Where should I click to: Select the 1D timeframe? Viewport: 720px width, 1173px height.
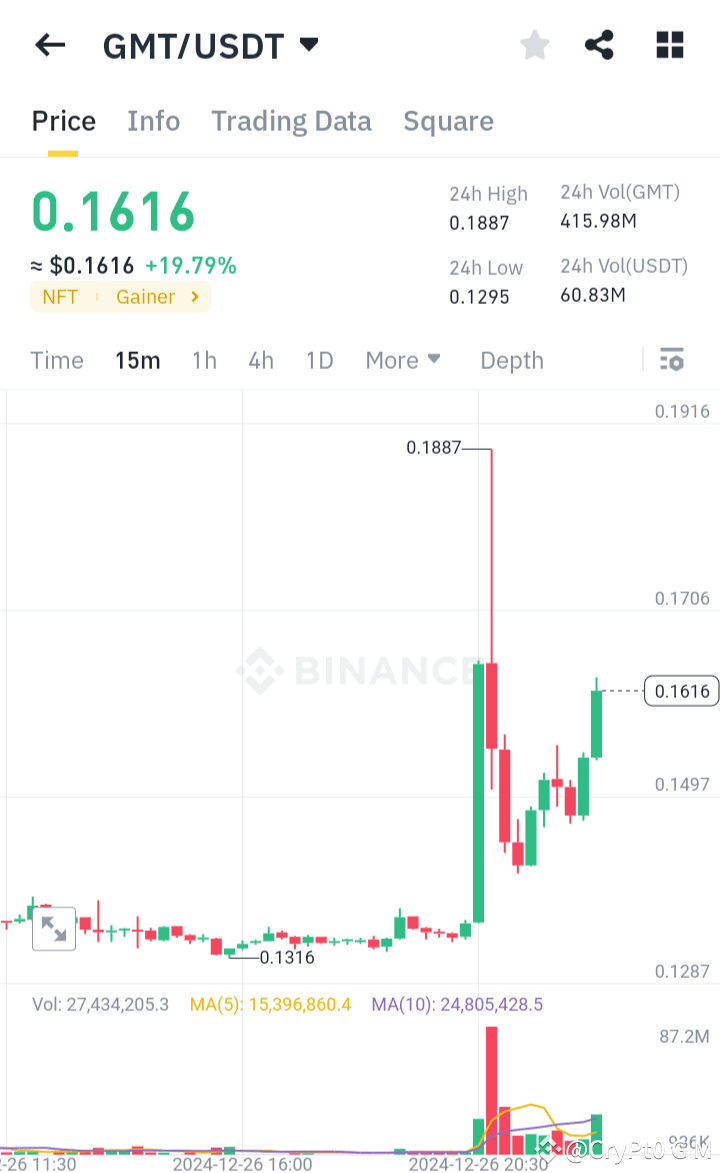point(319,360)
